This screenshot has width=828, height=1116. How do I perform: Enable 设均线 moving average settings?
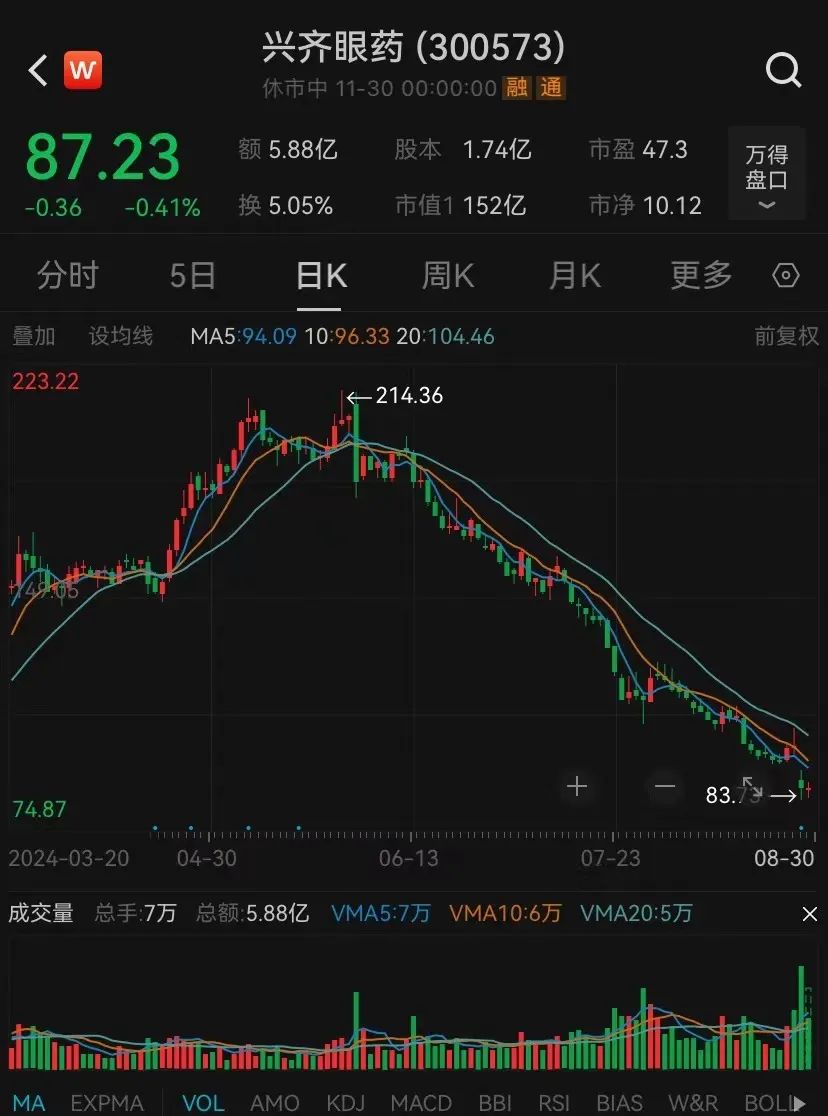click(x=119, y=336)
